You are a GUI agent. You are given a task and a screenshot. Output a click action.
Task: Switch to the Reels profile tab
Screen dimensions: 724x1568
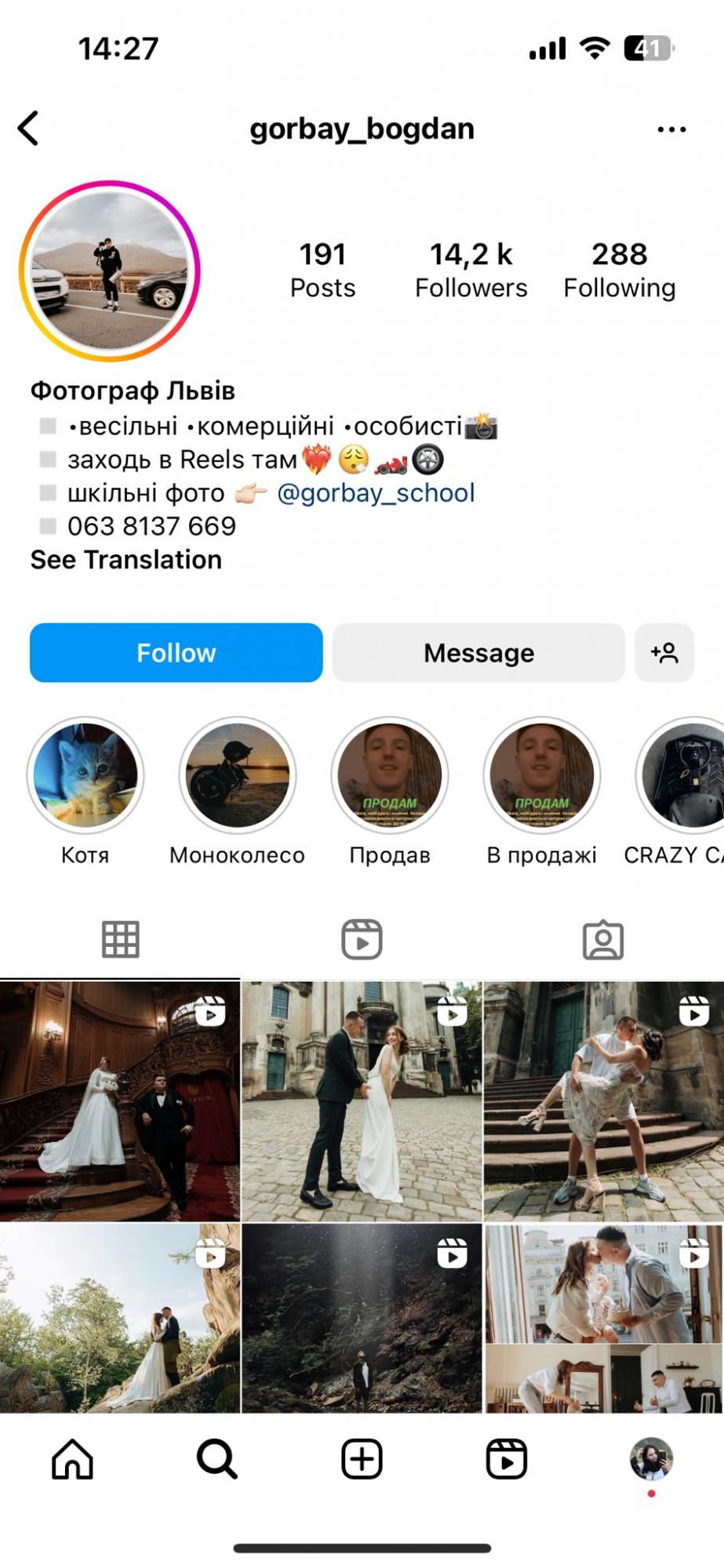[x=362, y=939]
